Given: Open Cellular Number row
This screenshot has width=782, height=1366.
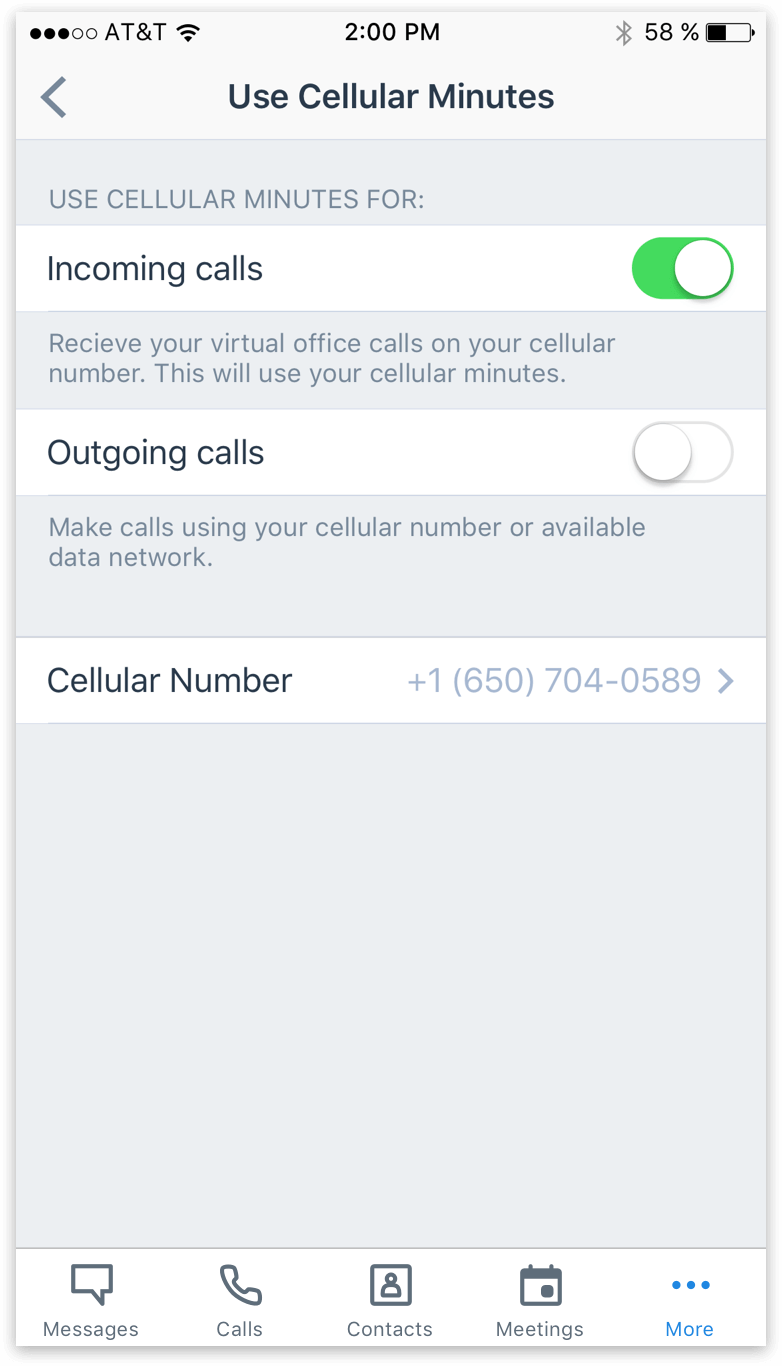Looking at the screenshot, I should [x=390, y=681].
